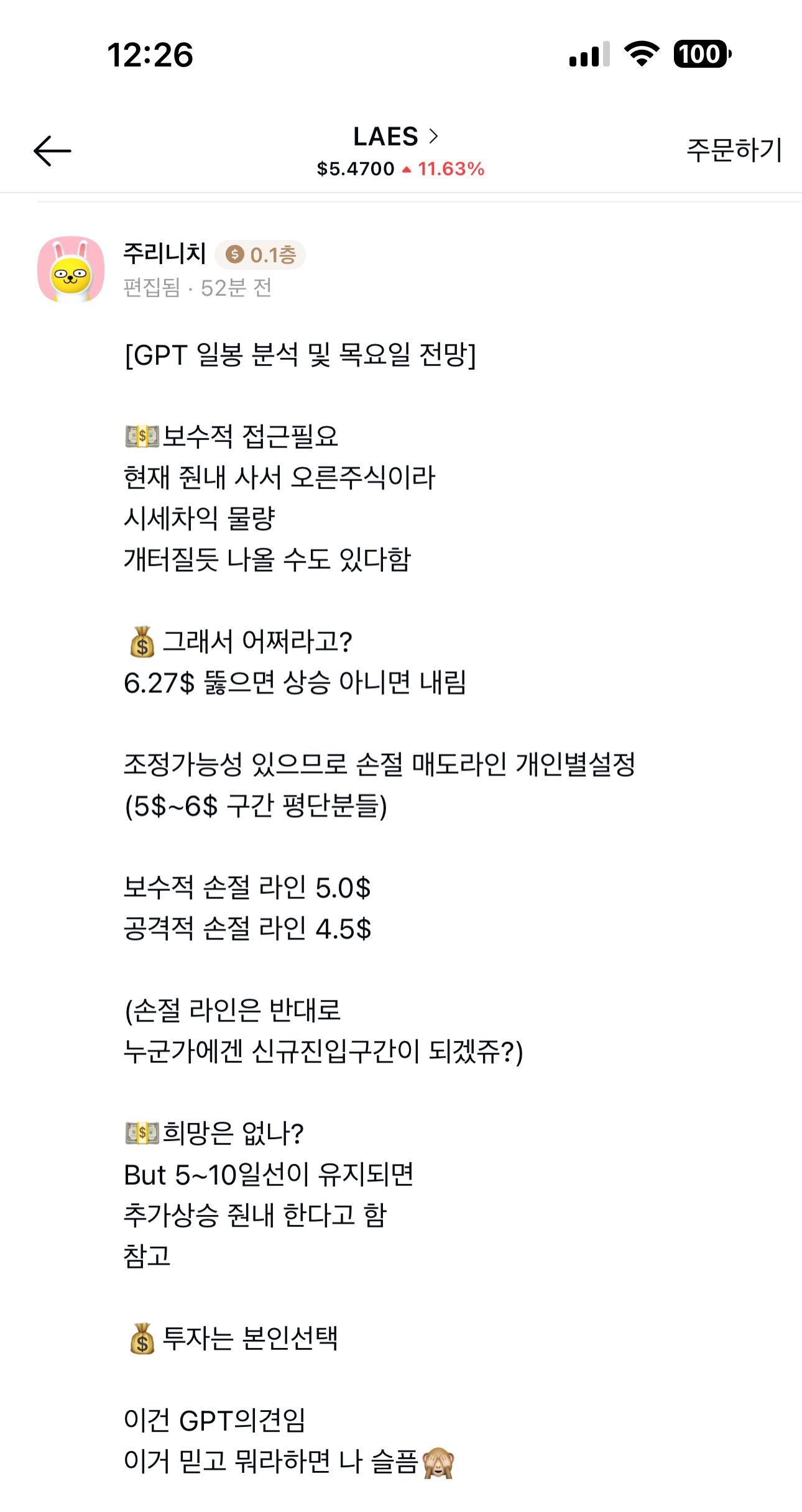Open 주리니치's profile picture

71,269
